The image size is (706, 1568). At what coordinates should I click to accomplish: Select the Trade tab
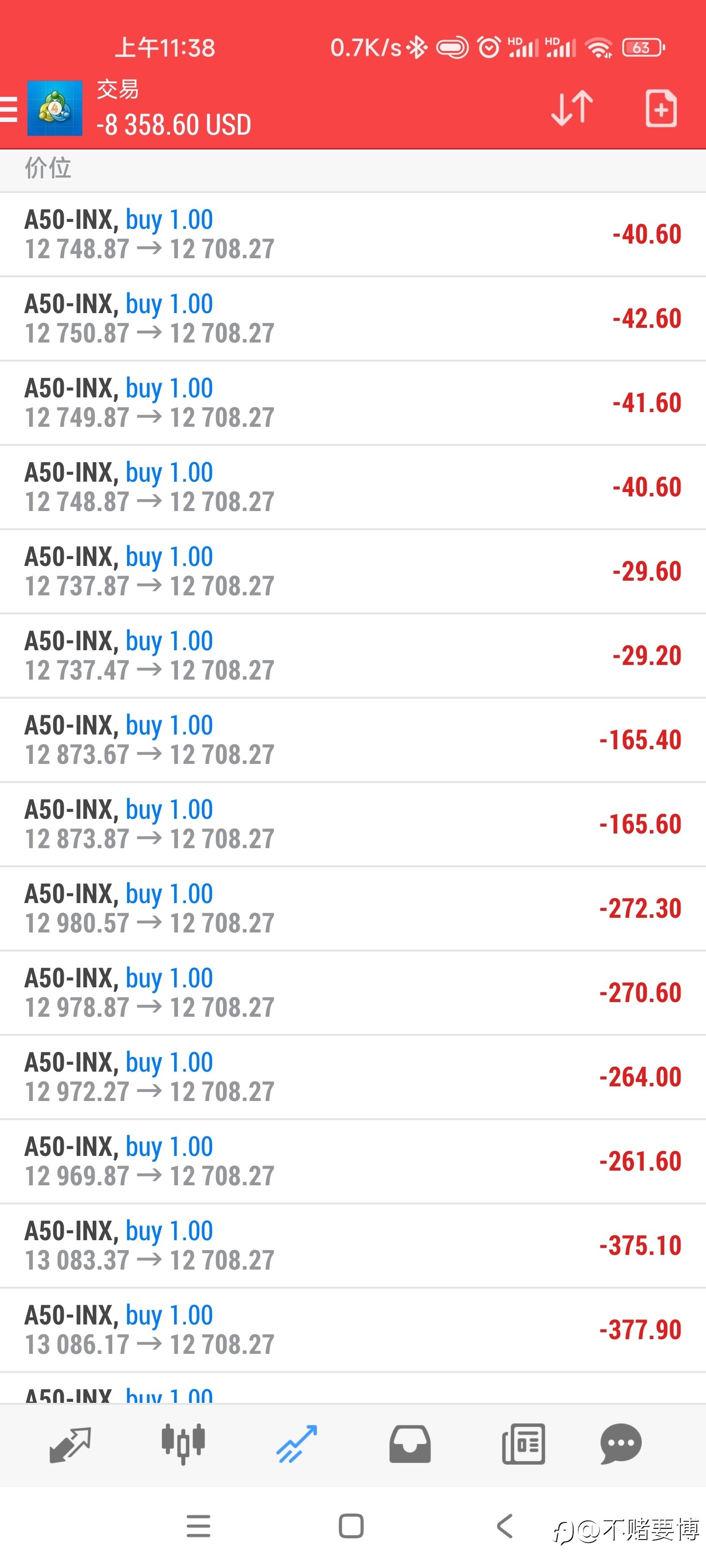click(297, 1444)
